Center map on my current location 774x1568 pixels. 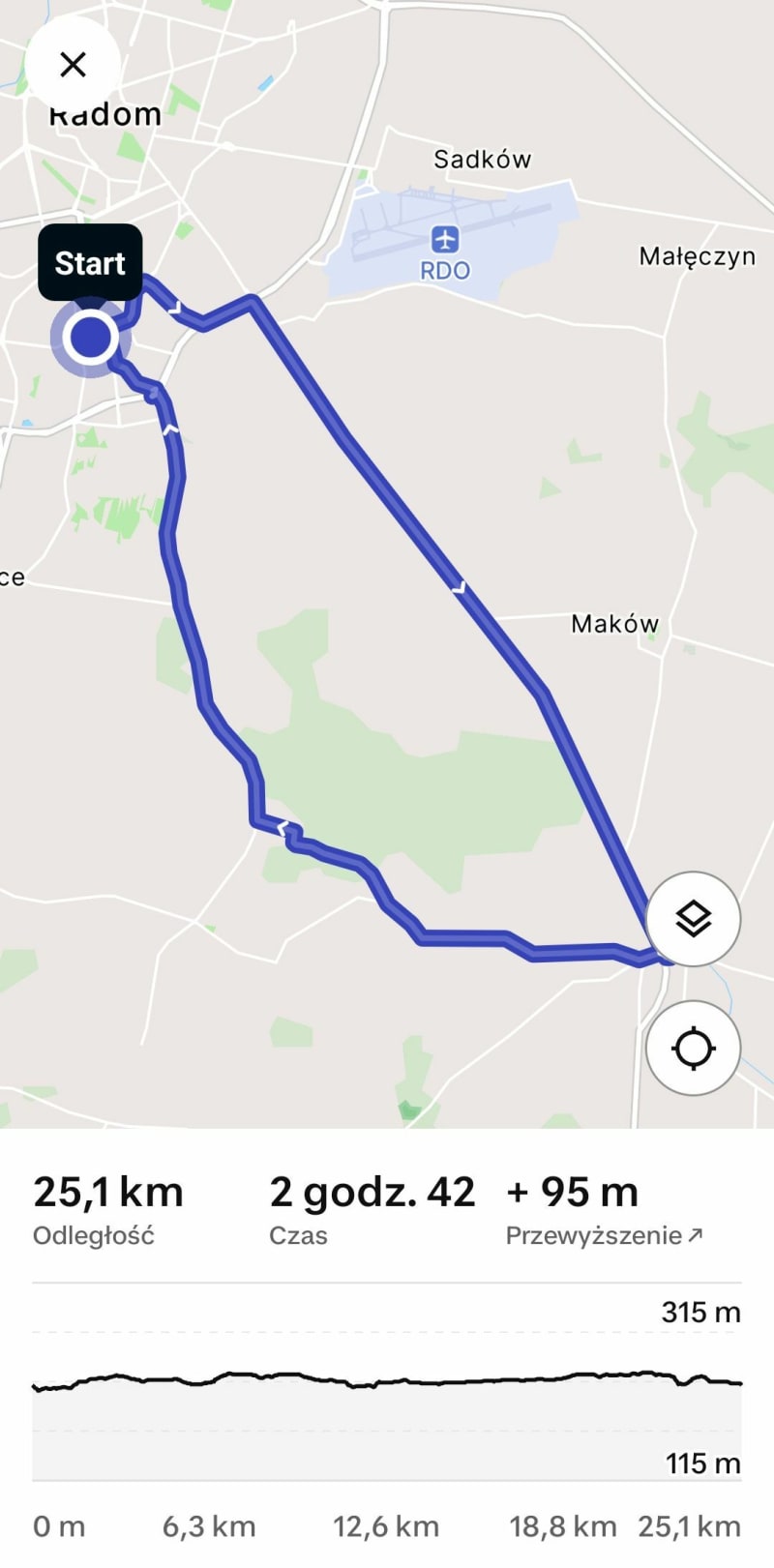coord(693,1048)
